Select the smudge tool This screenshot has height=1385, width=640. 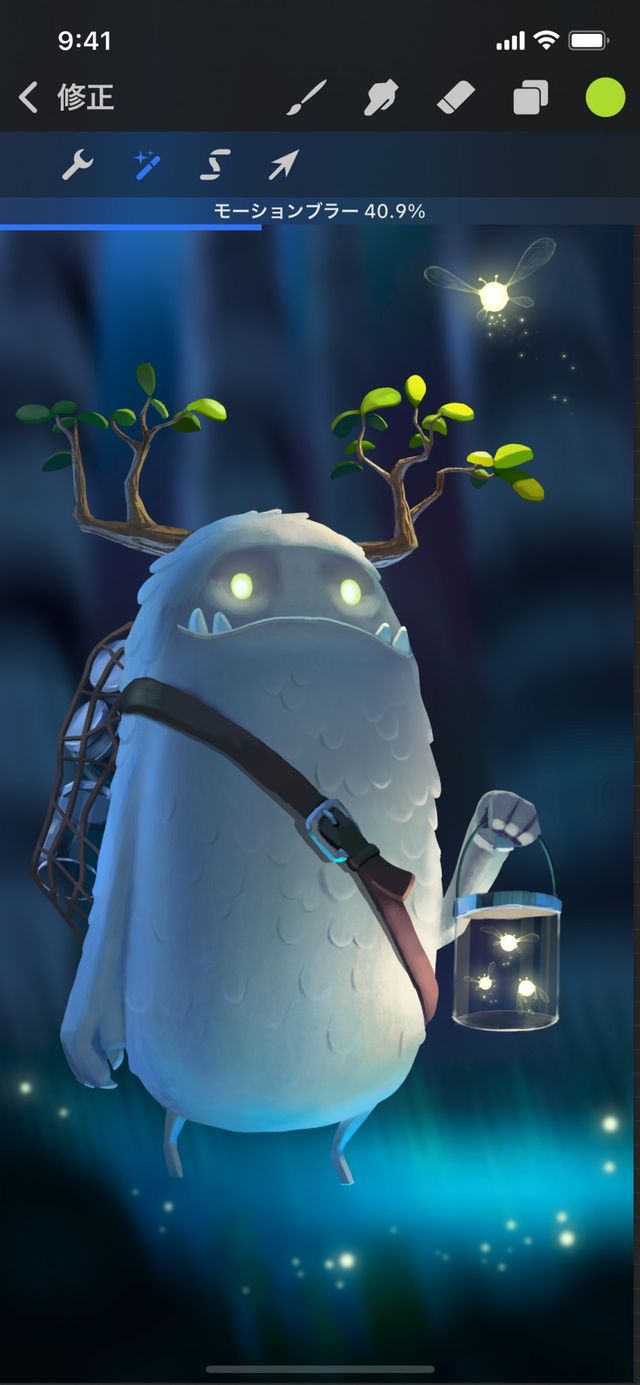pos(382,98)
